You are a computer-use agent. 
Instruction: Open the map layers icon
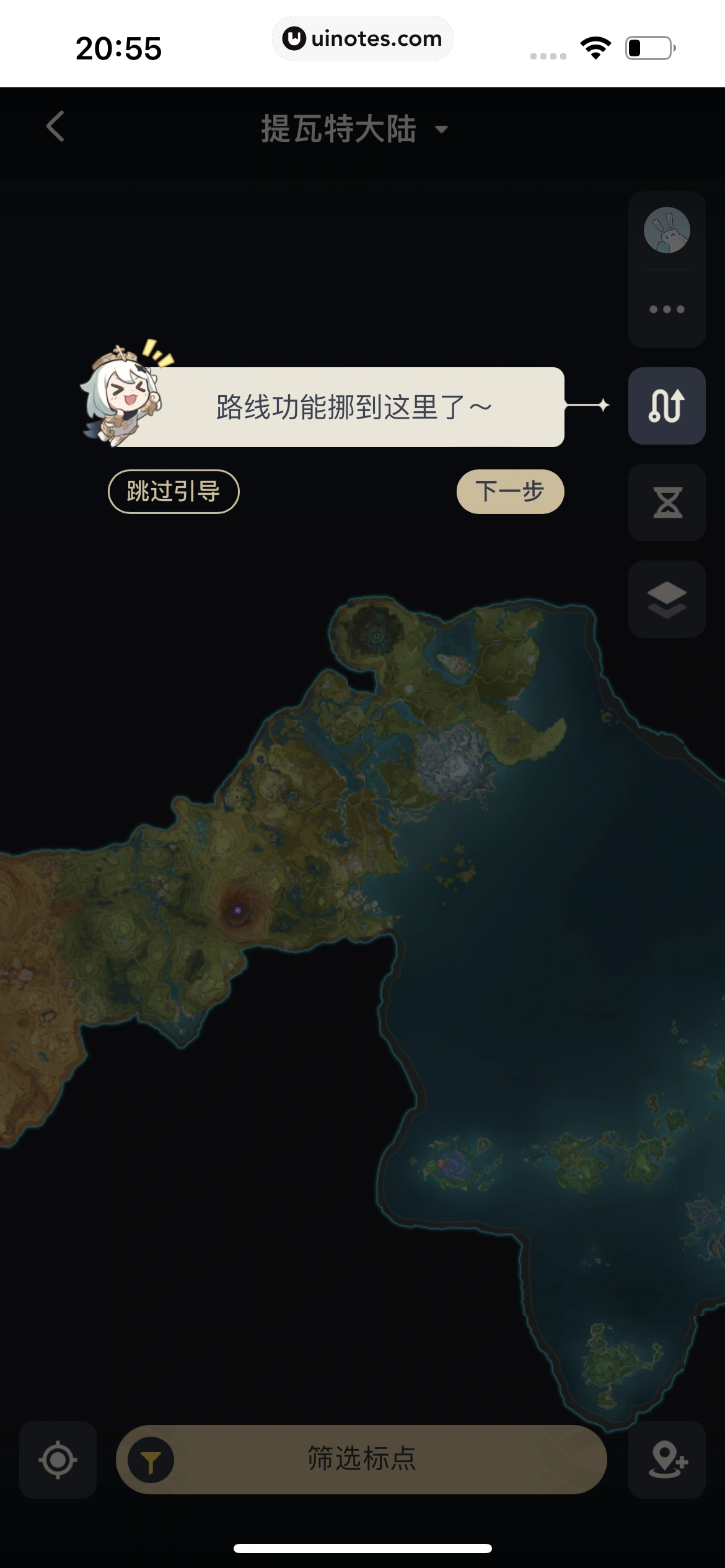coord(667,599)
